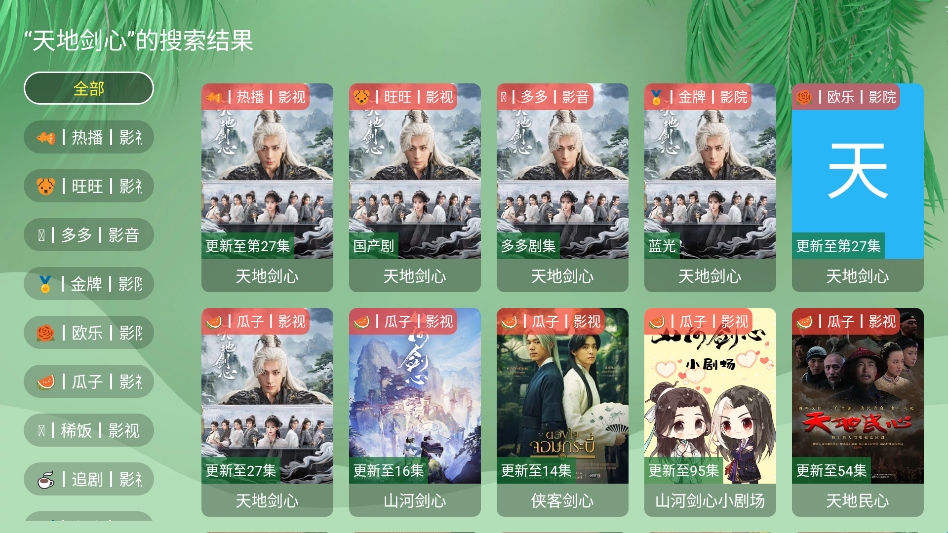
Task: Open 天地剑心 from 欧乐影院
Action: pos(857,187)
